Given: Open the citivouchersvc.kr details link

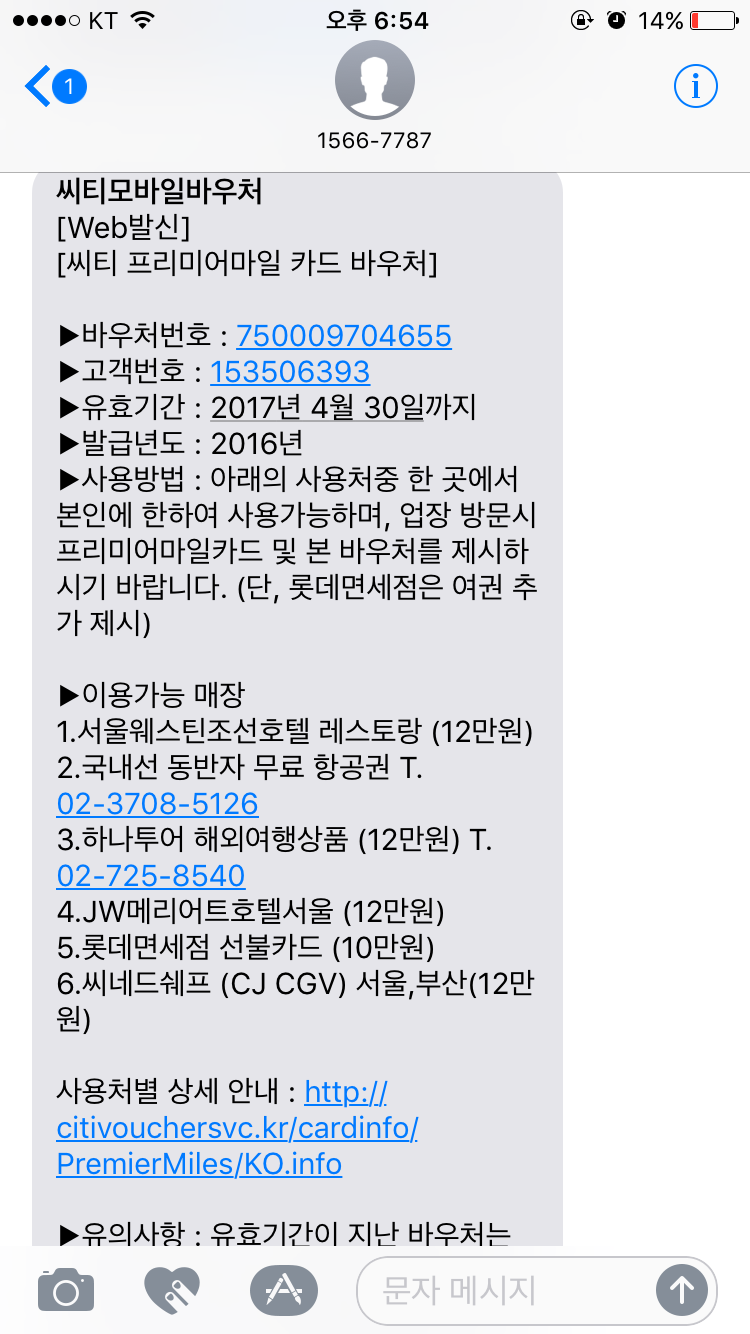Looking at the screenshot, I should tap(237, 1128).
